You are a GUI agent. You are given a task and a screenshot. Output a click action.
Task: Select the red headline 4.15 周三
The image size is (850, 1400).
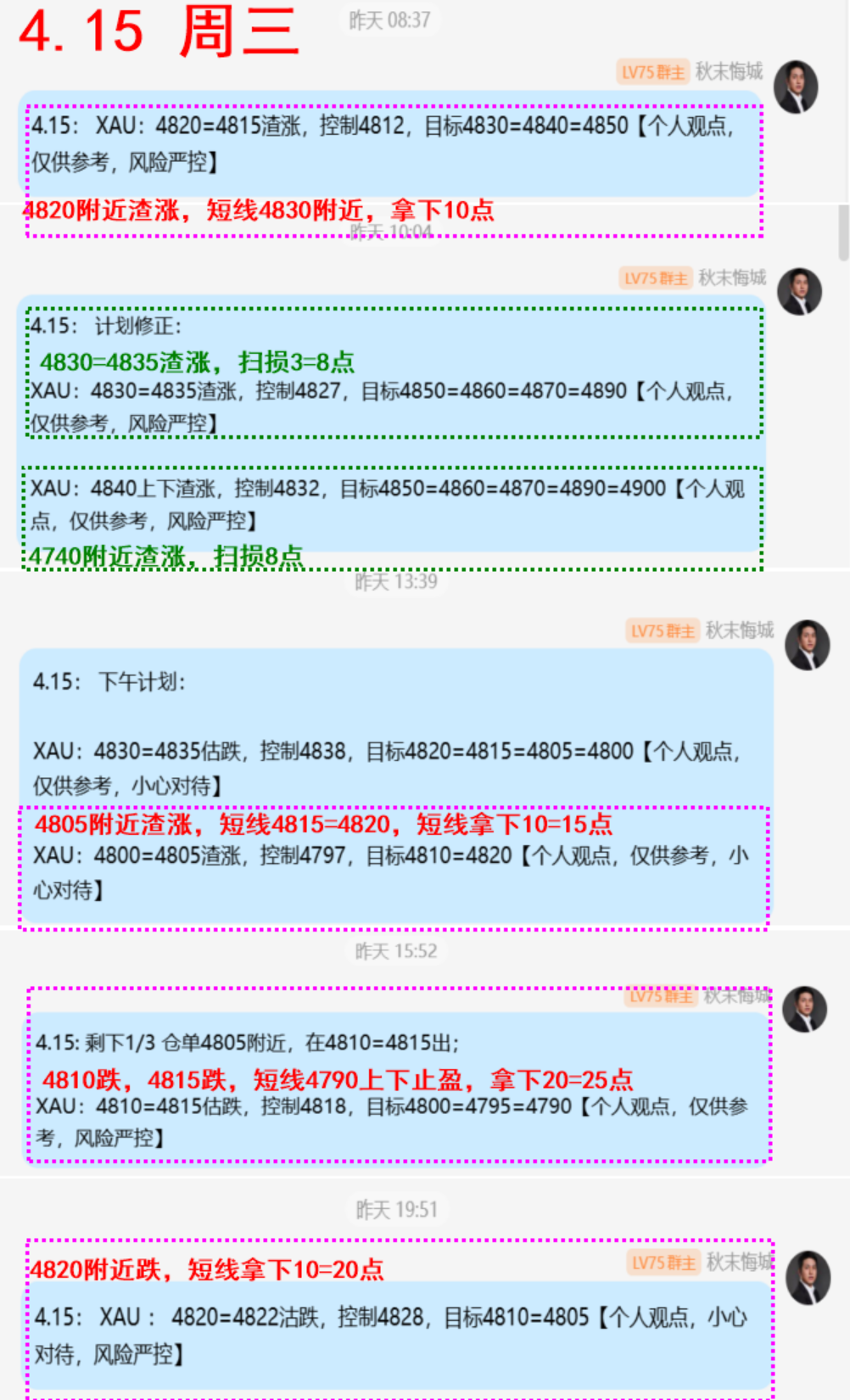coord(157,34)
